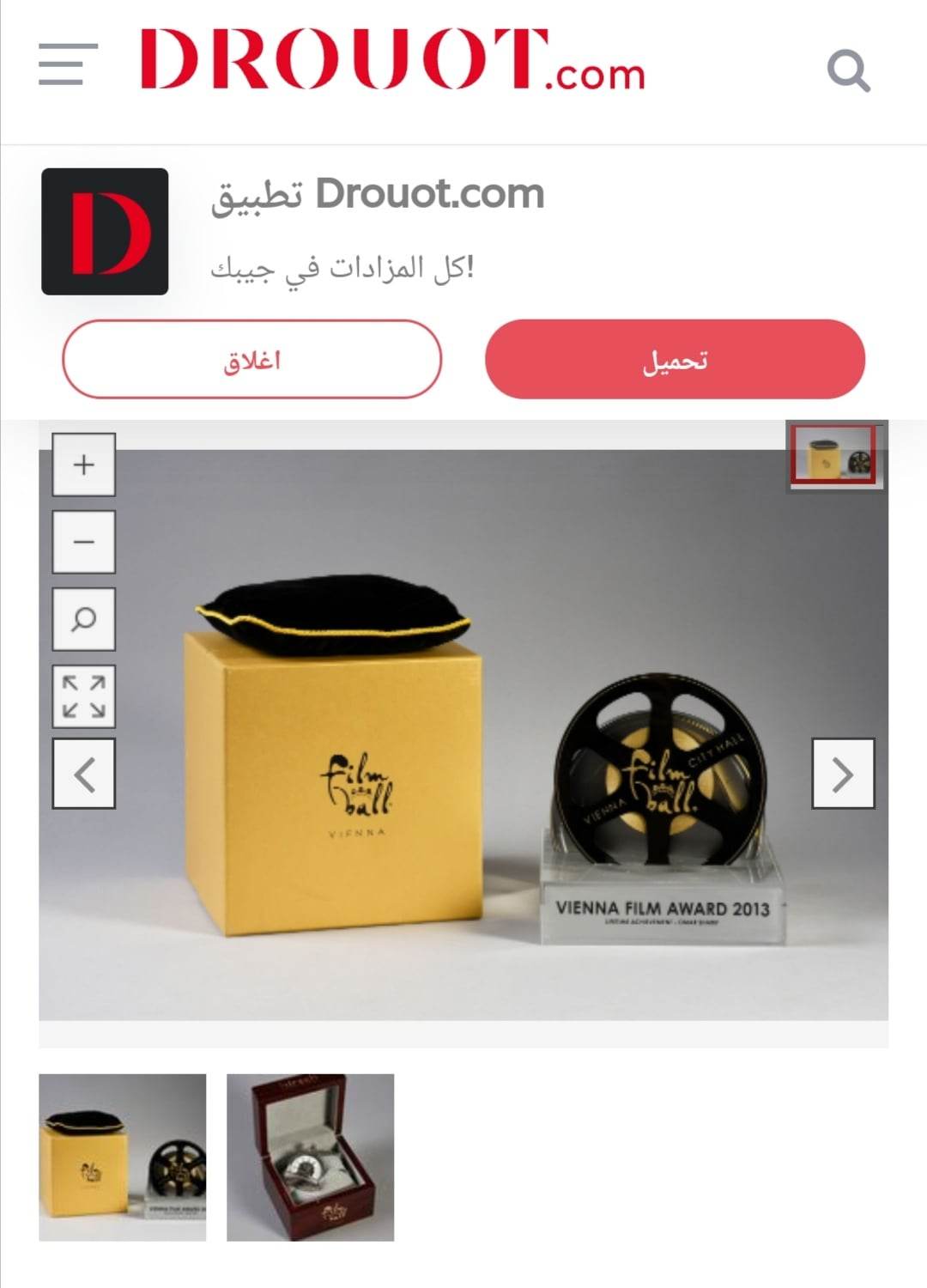Image resolution: width=927 pixels, height=1288 pixels.
Task: Zoom out with the minus button
Action: [84, 542]
